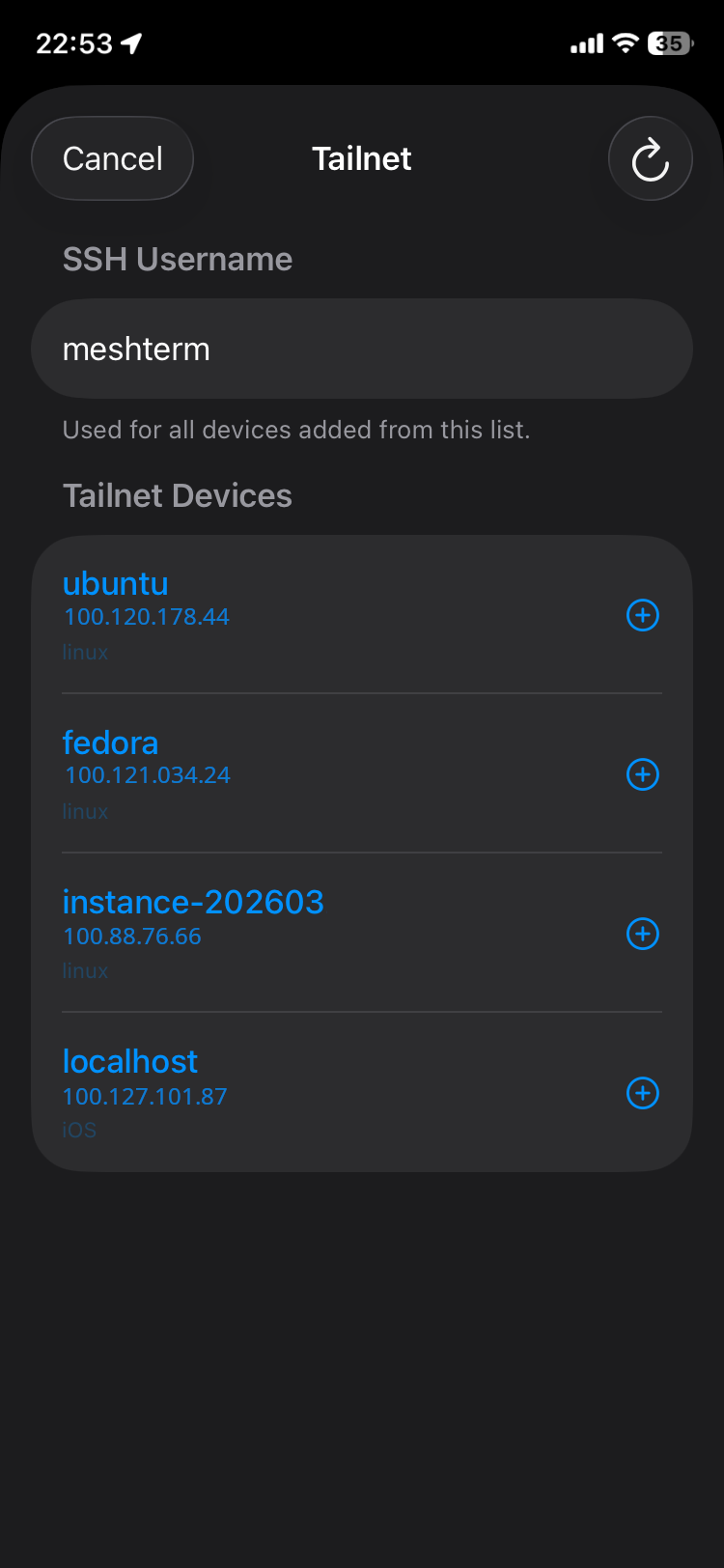The image size is (724, 1568).
Task: Tap the Cancel button
Action: tap(111, 158)
